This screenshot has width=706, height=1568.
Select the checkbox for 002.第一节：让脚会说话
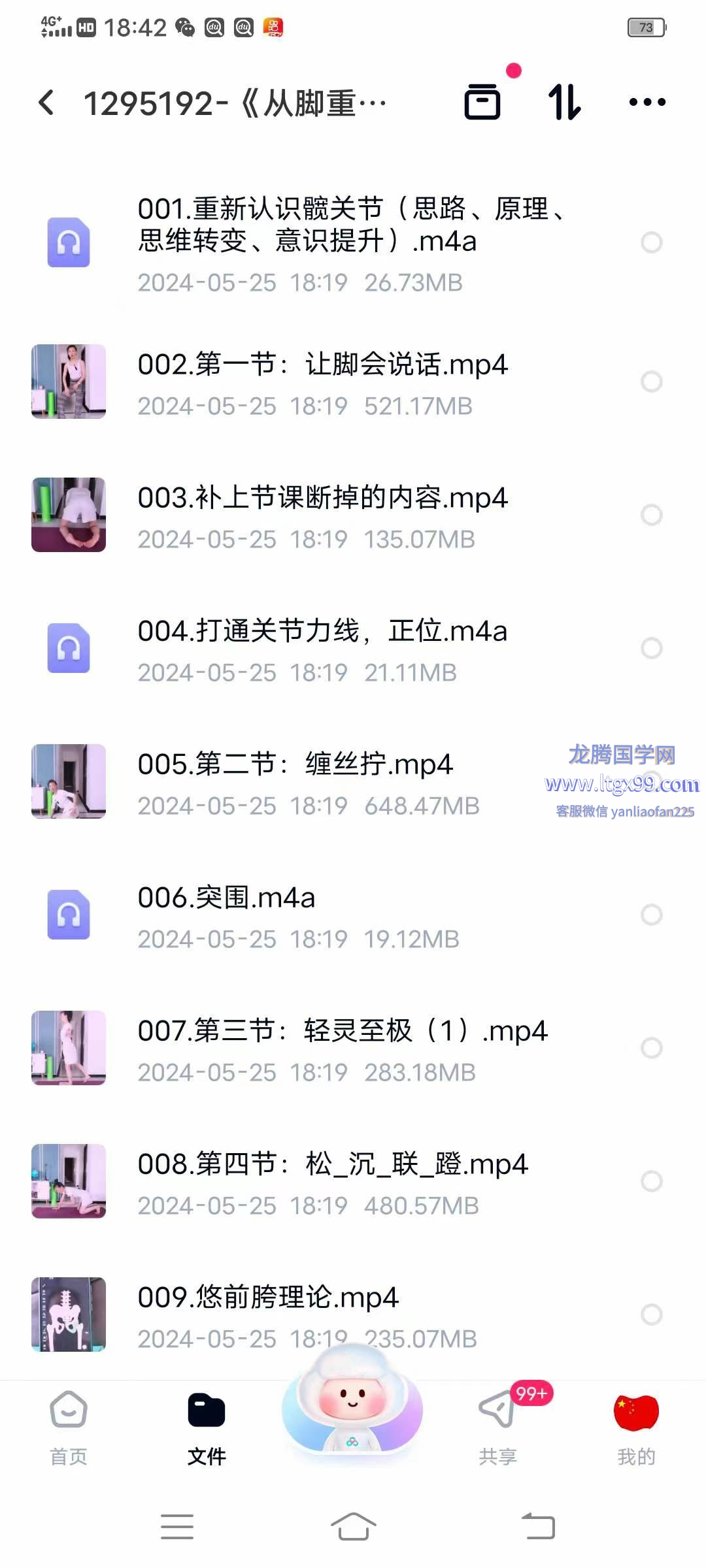click(651, 382)
